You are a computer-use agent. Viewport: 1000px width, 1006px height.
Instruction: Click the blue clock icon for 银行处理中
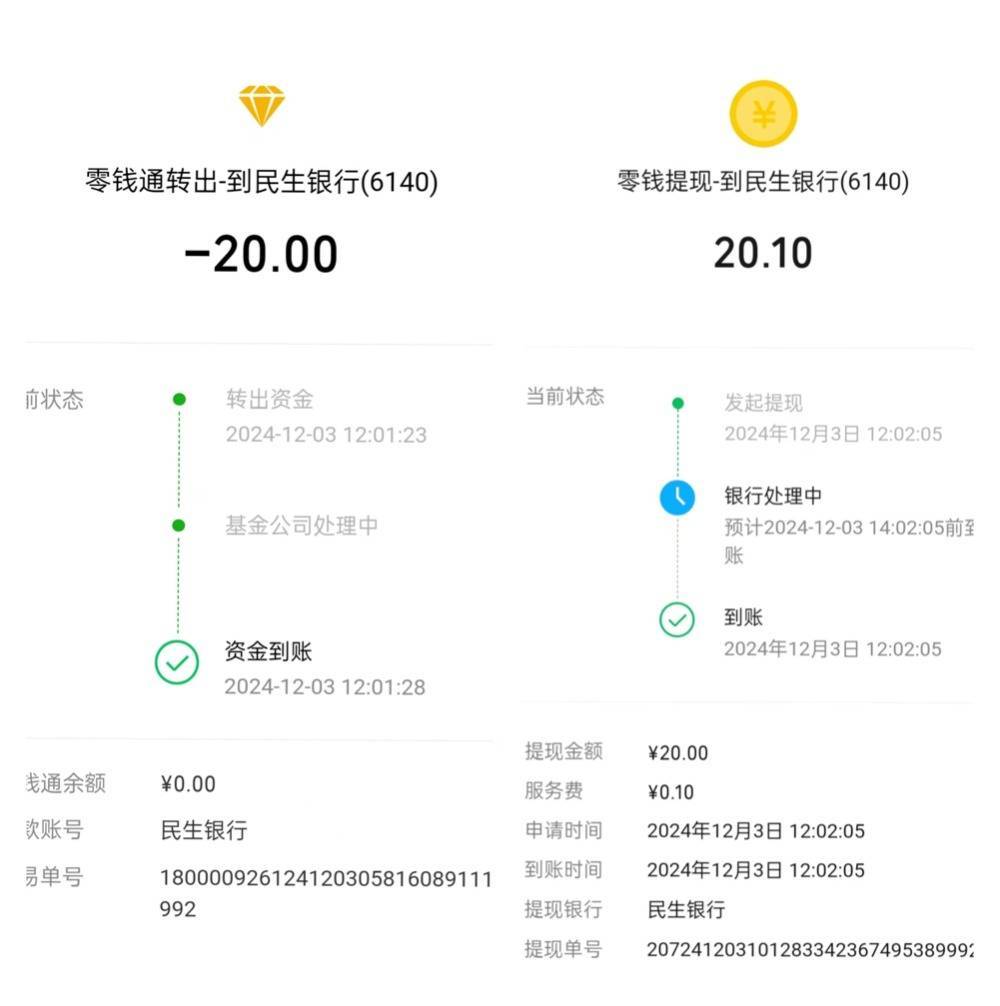click(677, 495)
